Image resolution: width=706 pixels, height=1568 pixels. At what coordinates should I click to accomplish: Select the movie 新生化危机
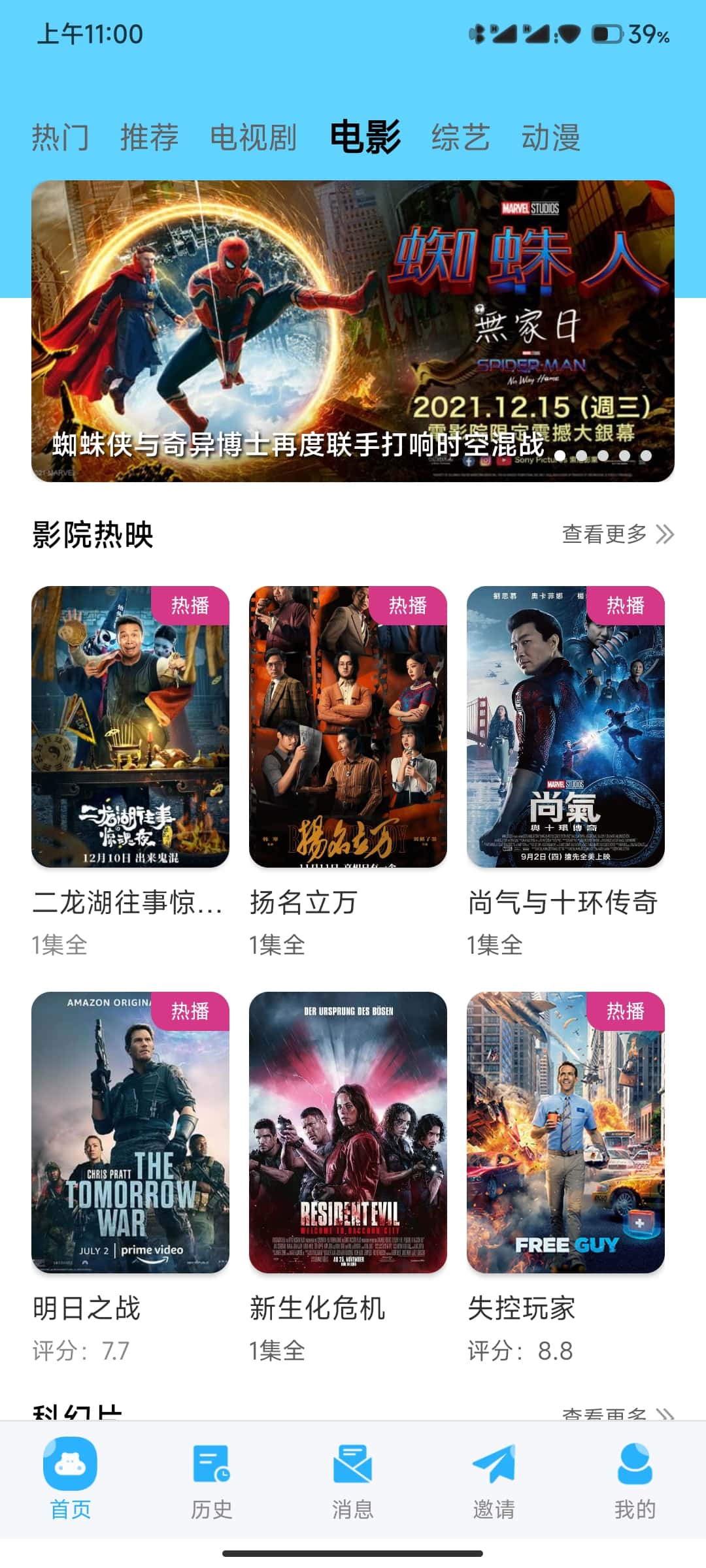click(348, 1132)
